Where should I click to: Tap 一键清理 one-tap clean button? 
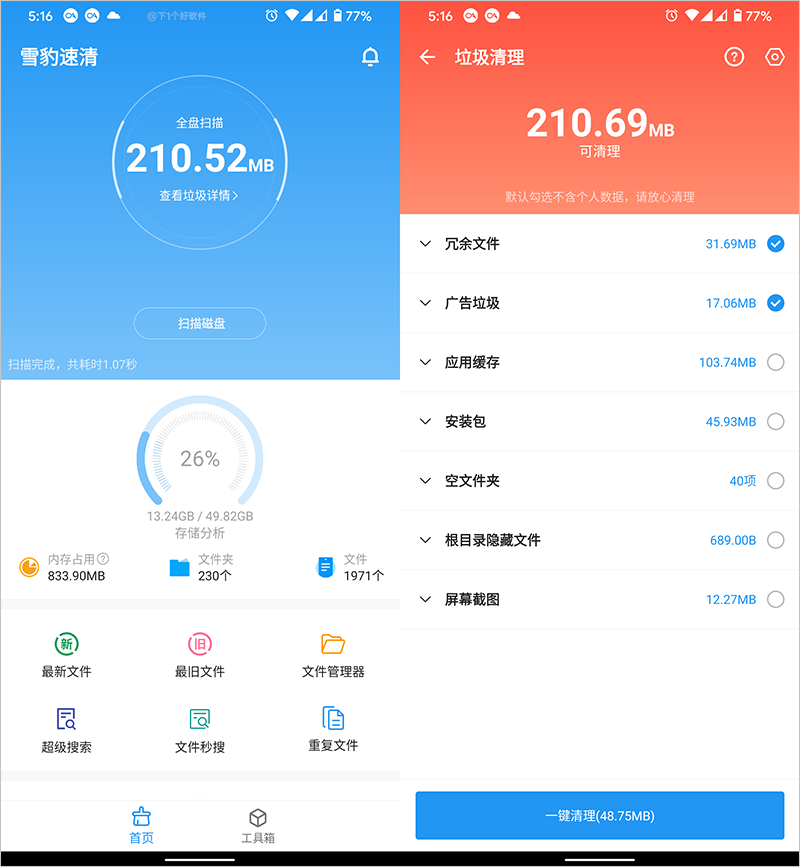[x=600, y=815]
